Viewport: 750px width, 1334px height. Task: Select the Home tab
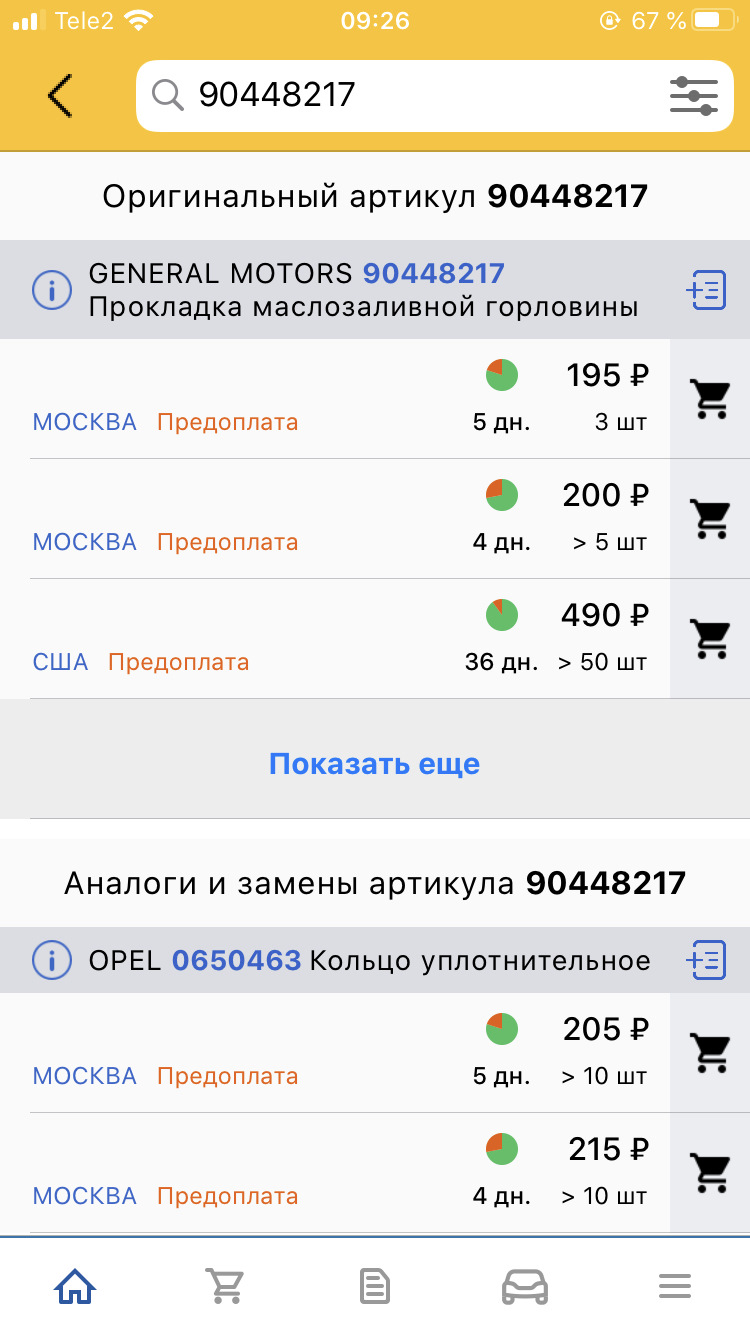tap(75, 1286)
